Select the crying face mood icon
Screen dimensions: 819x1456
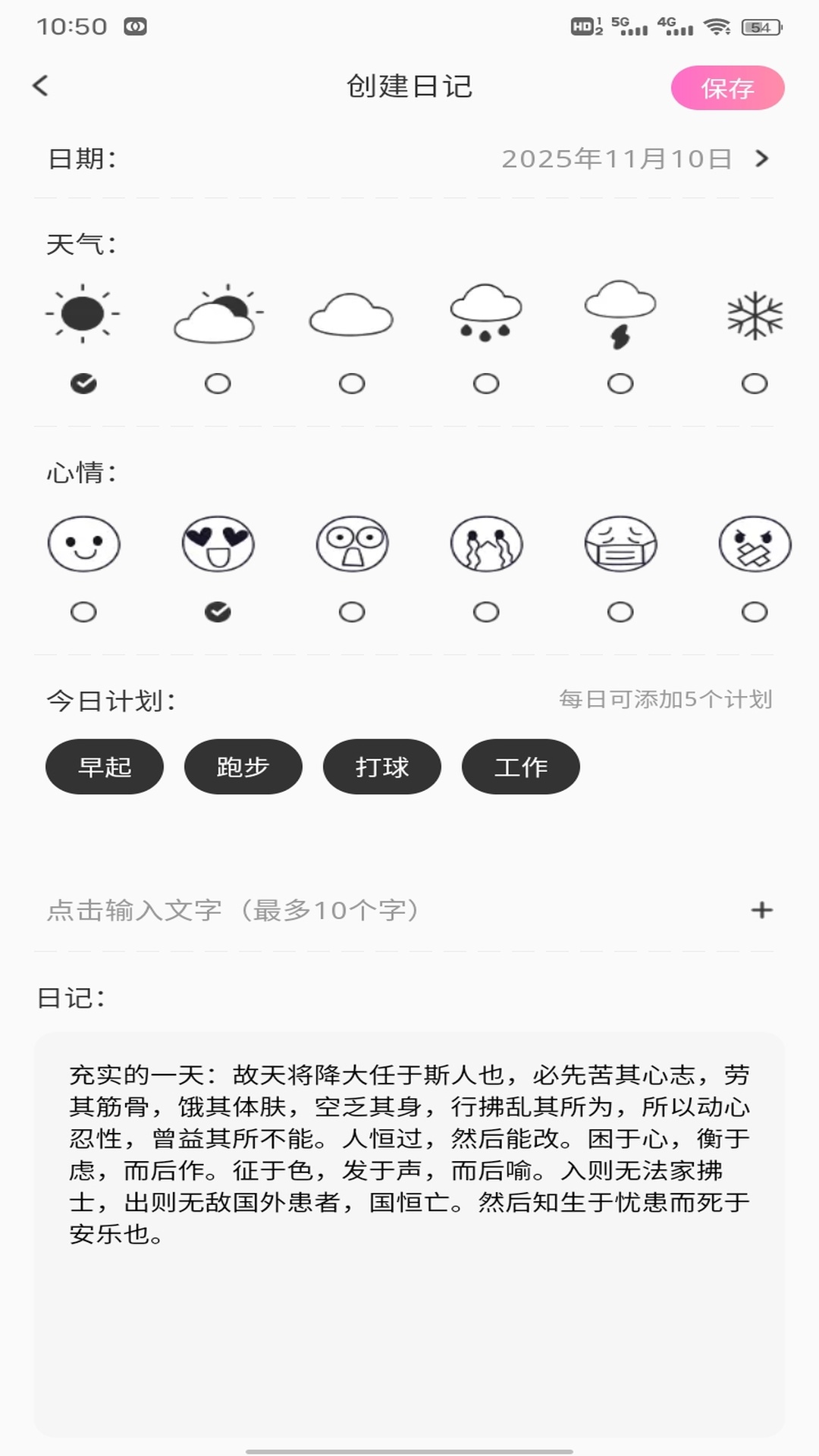tap(485, 543)
